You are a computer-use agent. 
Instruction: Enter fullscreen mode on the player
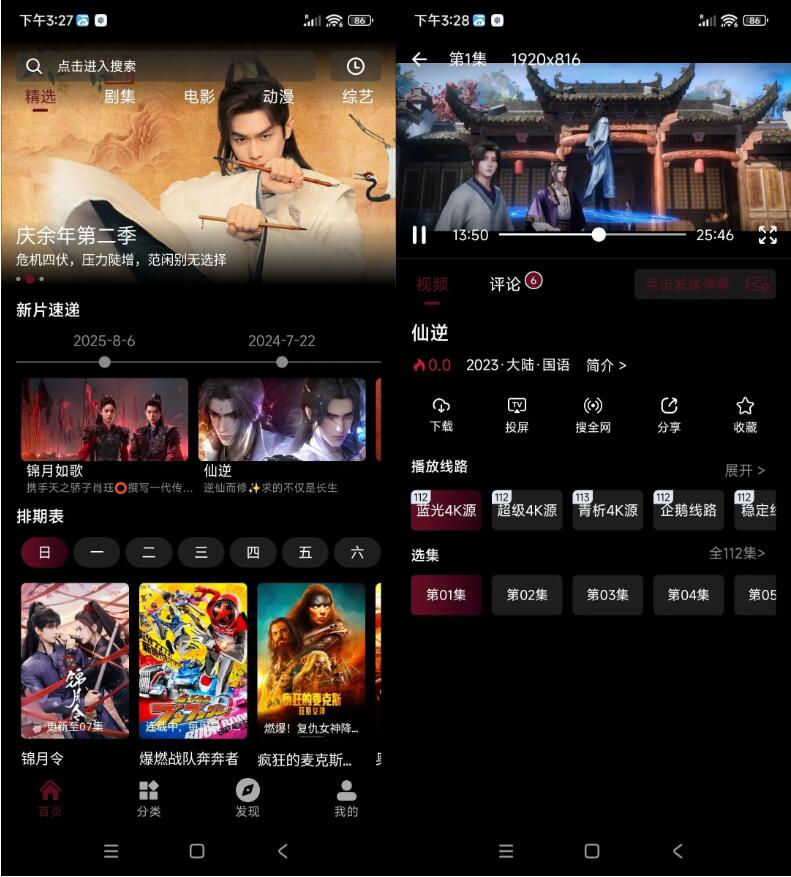click(x=768, y=236)
